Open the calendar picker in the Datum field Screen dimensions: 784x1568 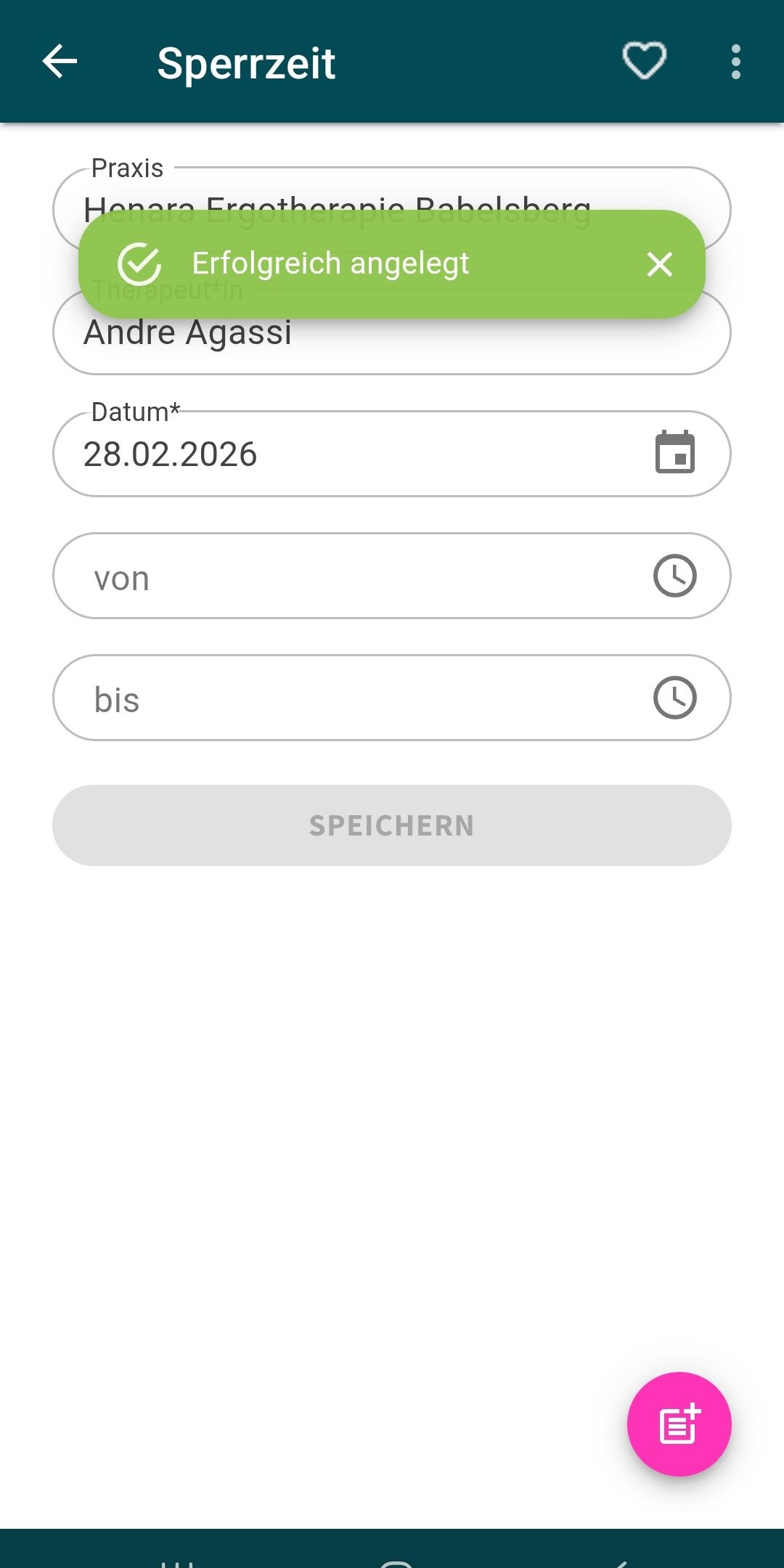(675, 454)
